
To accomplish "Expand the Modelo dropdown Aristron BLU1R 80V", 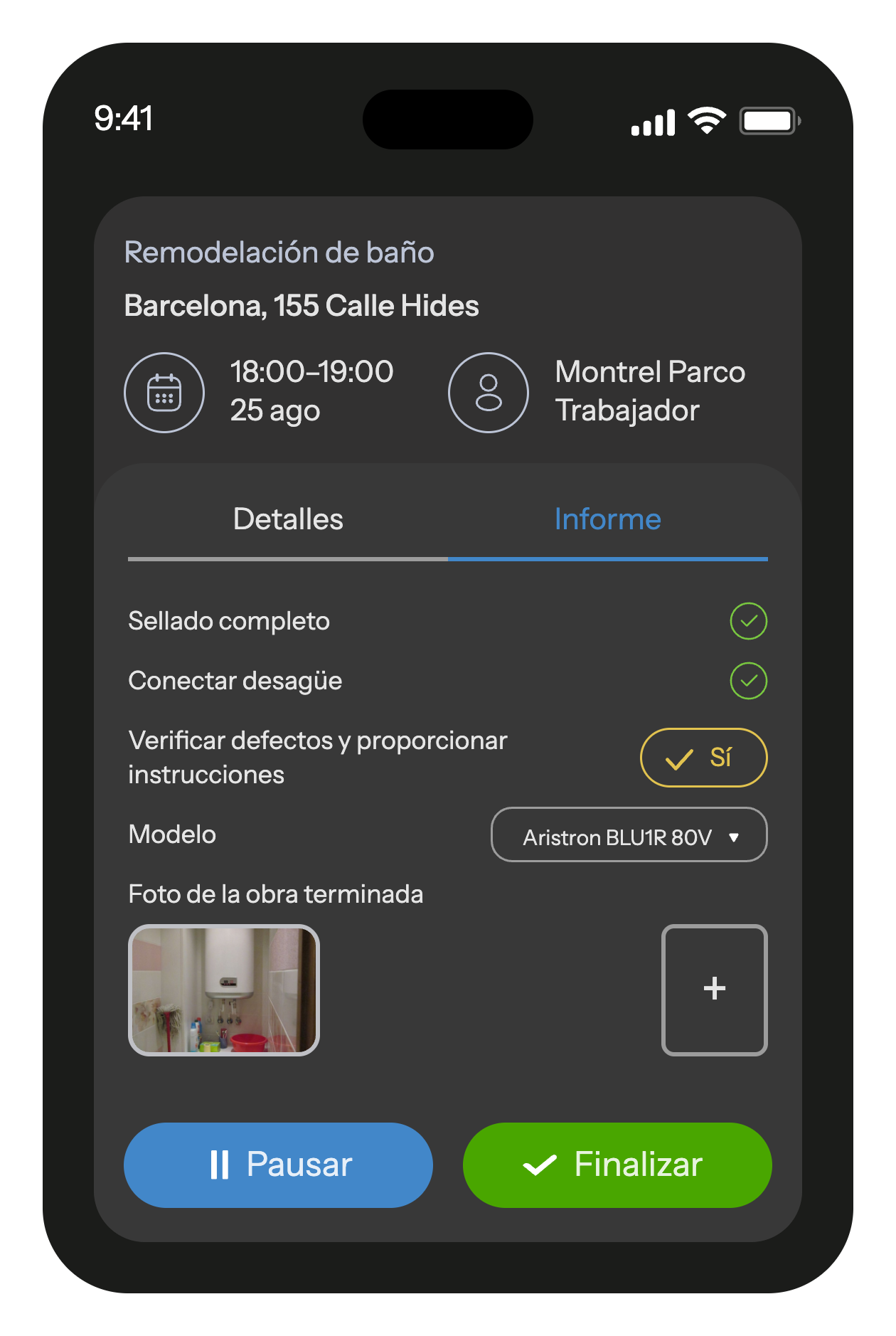I will click(x=629, y=834).
